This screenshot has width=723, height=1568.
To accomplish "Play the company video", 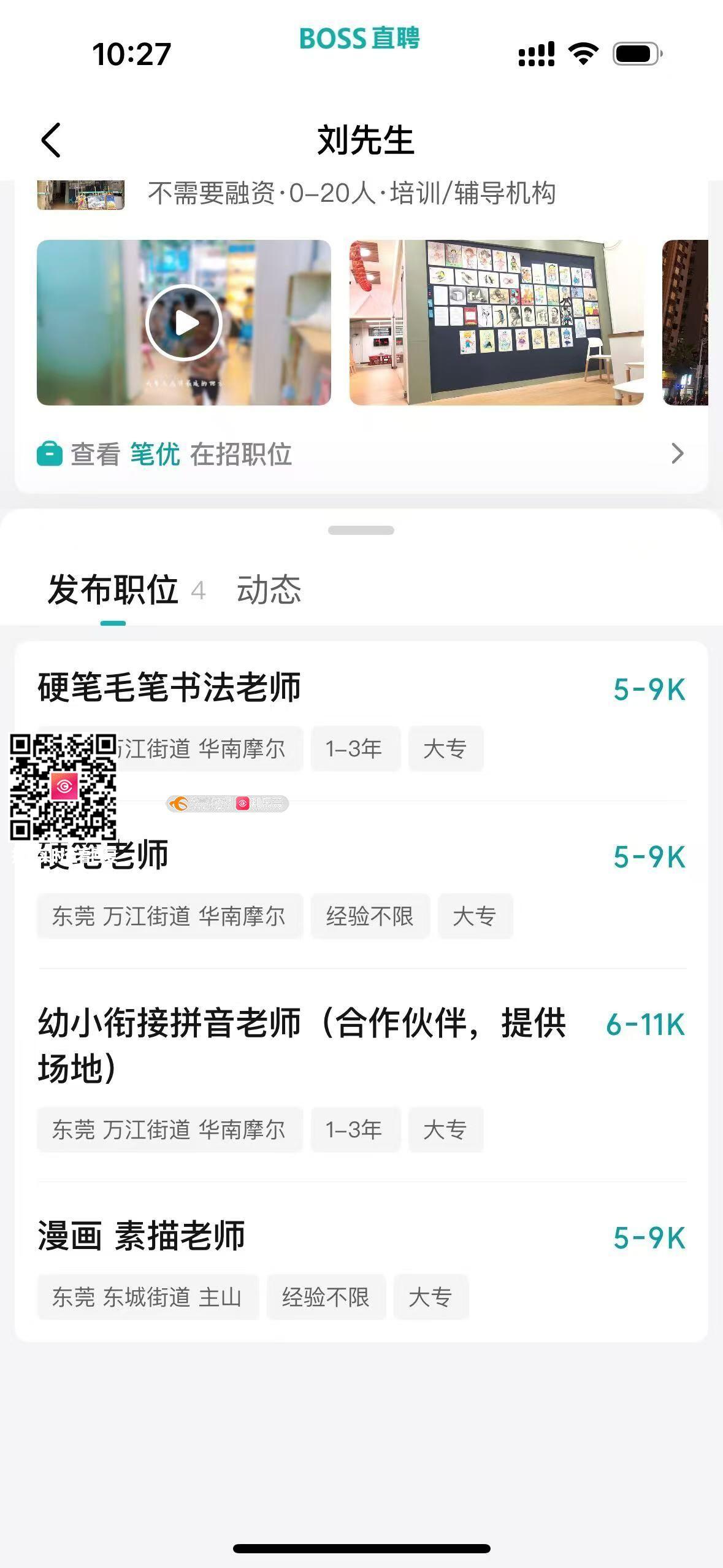I will click(x=183, y=322).
